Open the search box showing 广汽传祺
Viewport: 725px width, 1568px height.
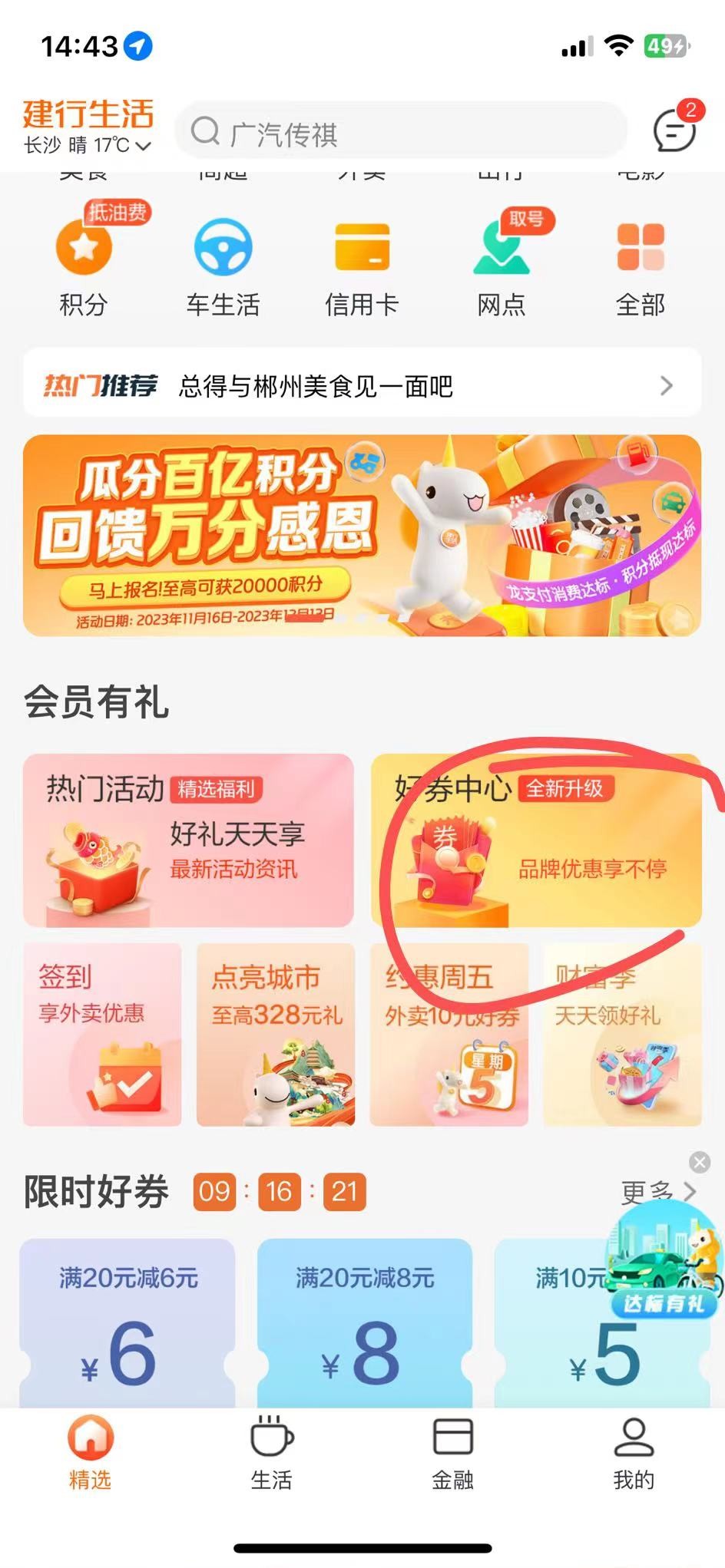pos(399,133)
